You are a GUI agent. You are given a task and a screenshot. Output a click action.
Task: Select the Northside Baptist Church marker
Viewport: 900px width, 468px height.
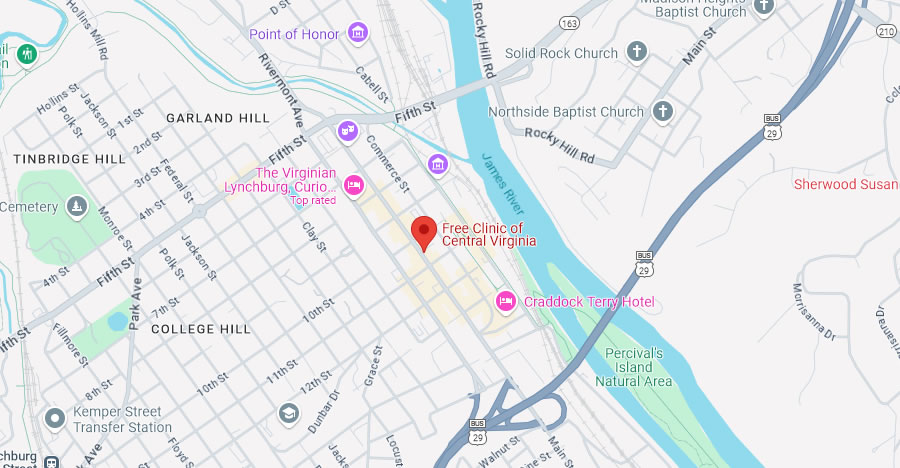point(662,111)
